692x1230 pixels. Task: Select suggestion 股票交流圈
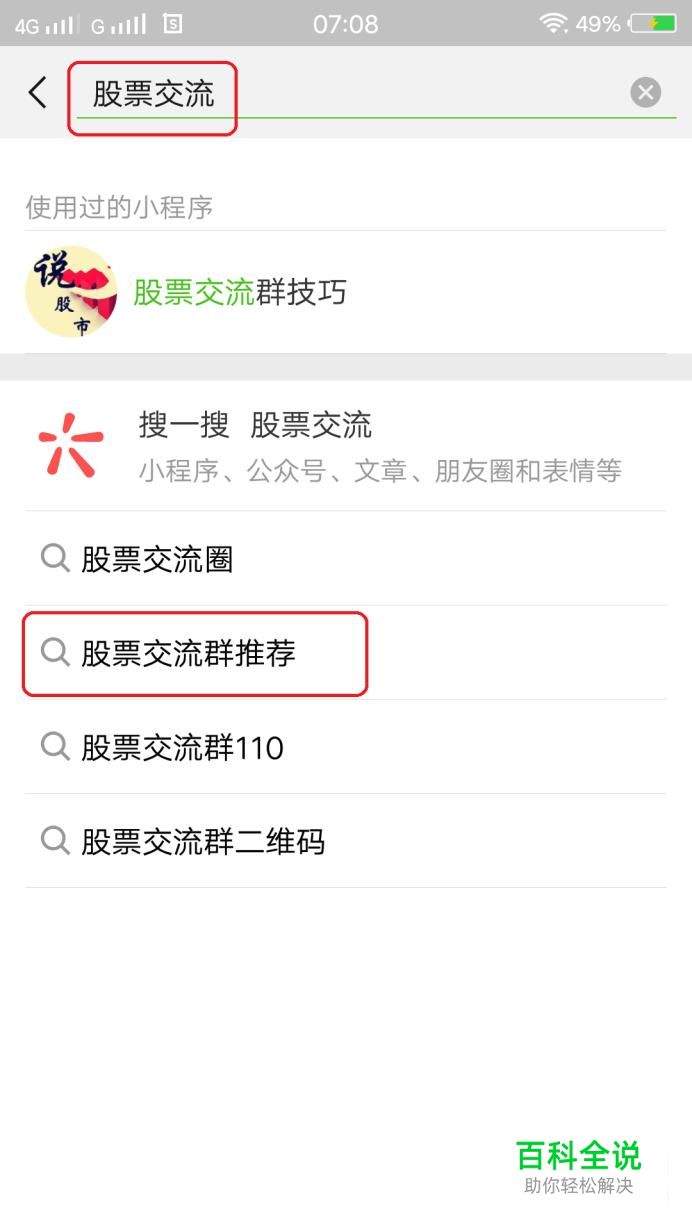click(x=346, y=559)
